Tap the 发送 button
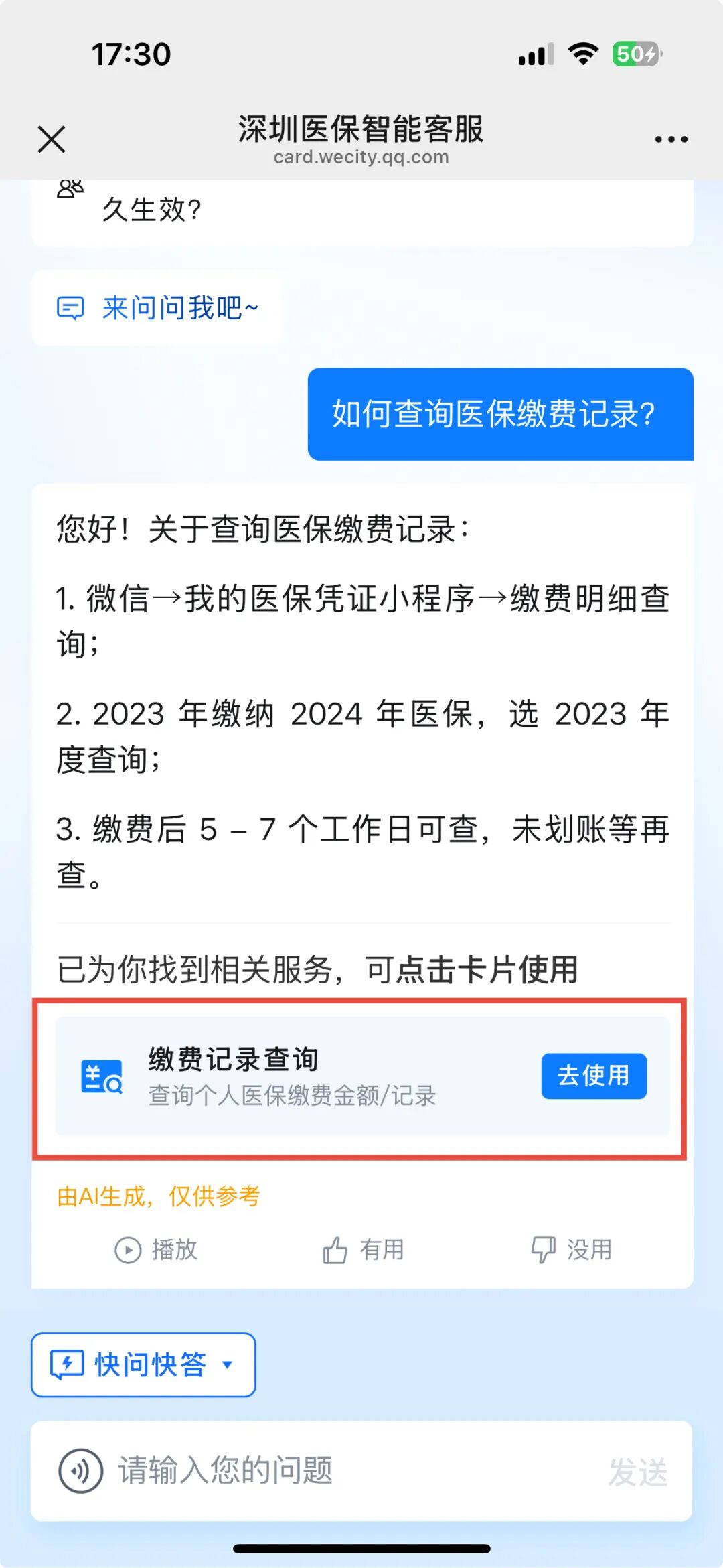Screen dimensions: 723x1568 637,1472
